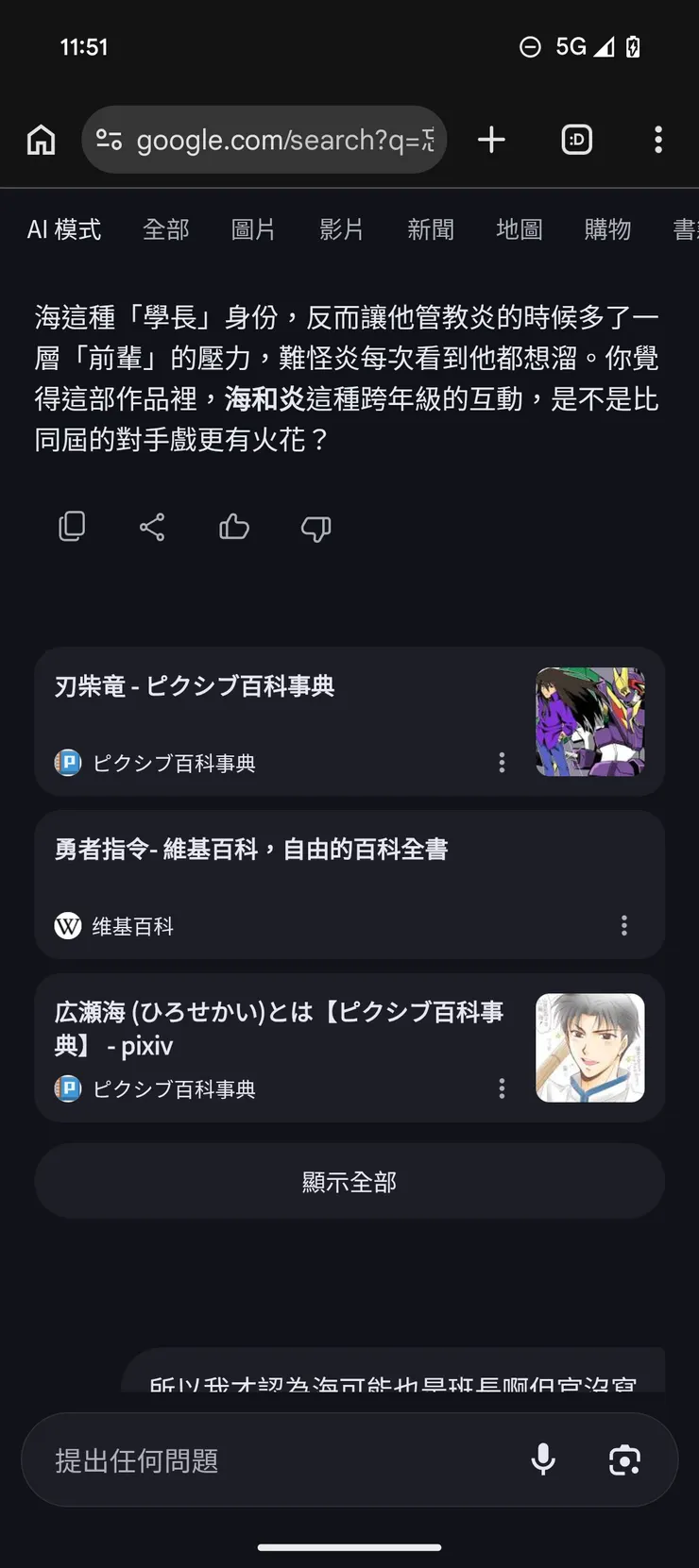Switch to the 新聞 tab
The width and height of the screenshot is (699, 1568).
(431, 229)
